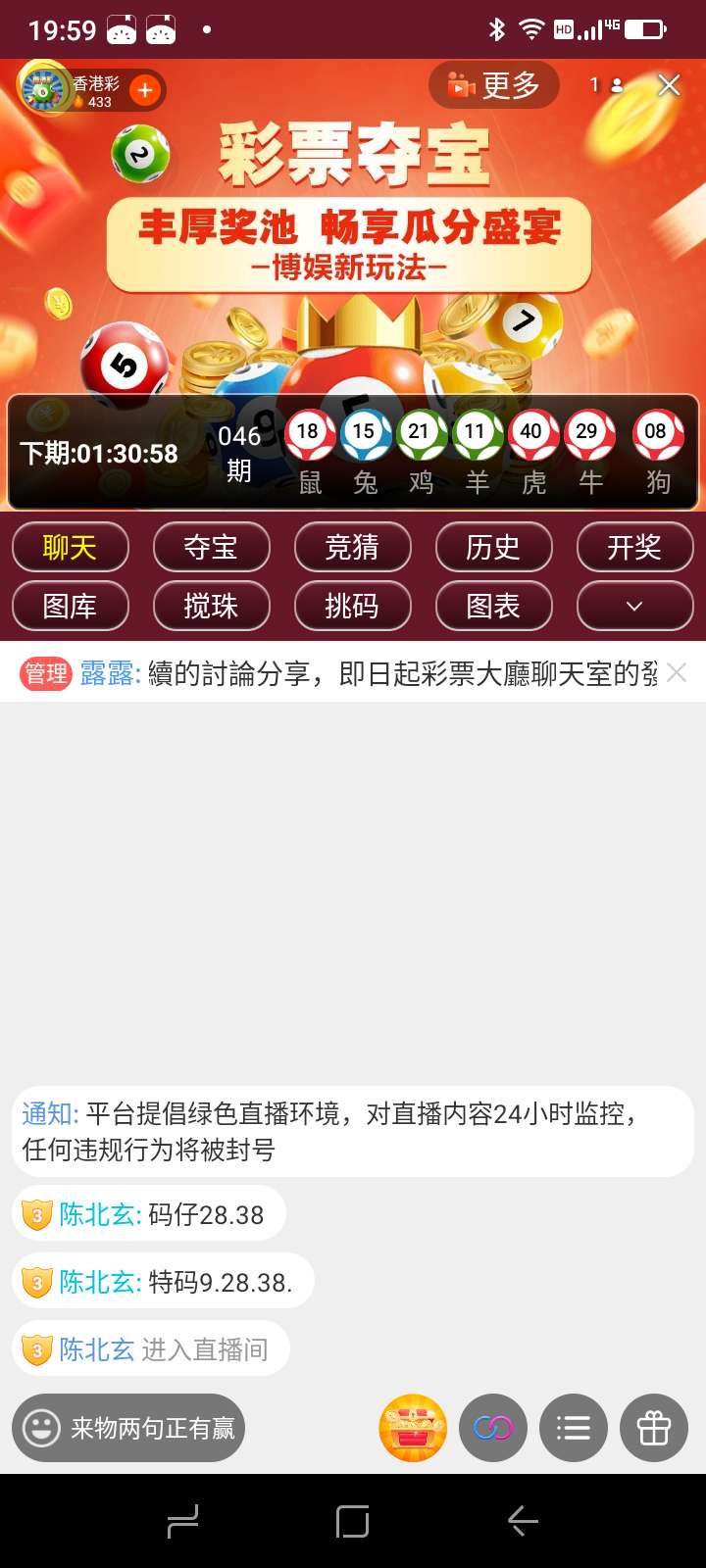Open the 夺宝 tab

point(211,547)
